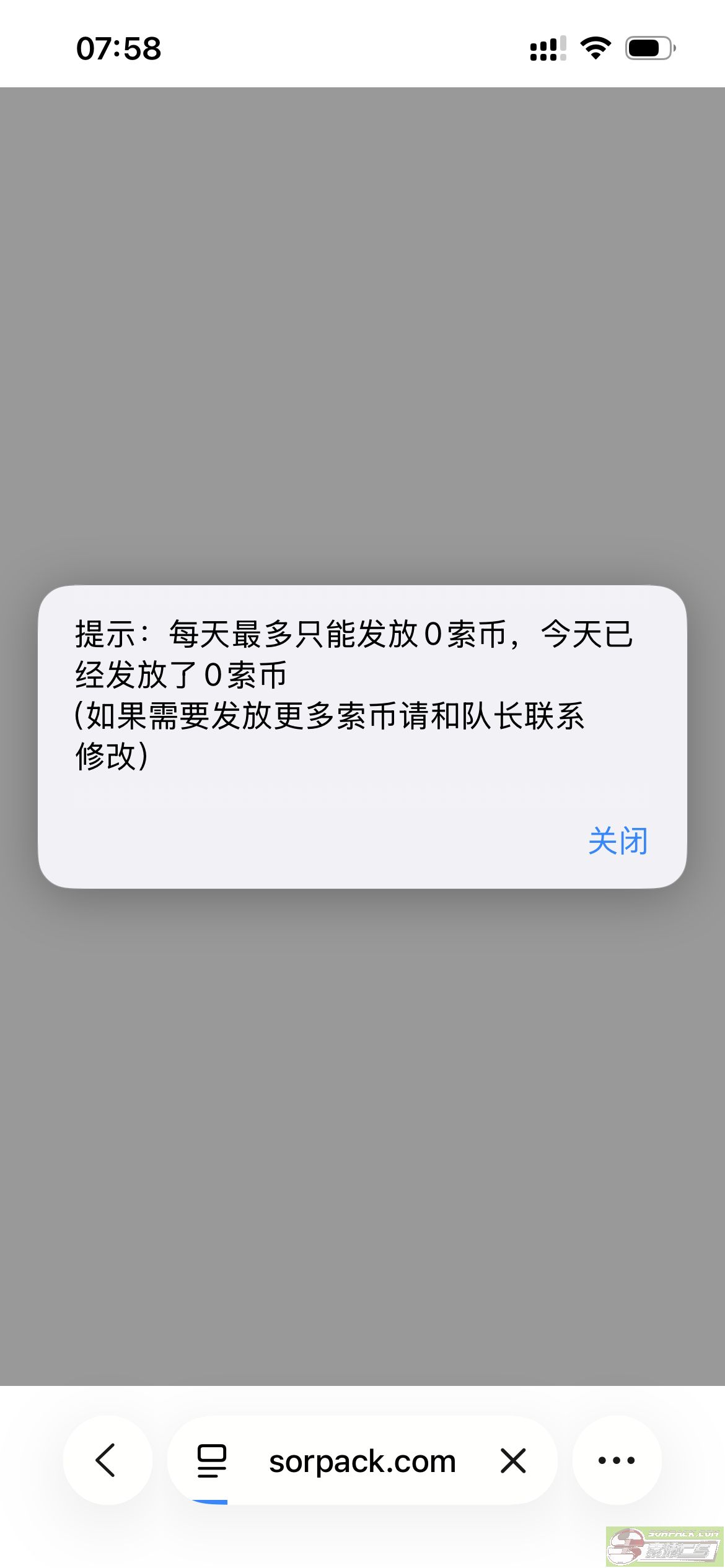Open the sorpack.com address bar
725x1568 pixels.
362,1461
